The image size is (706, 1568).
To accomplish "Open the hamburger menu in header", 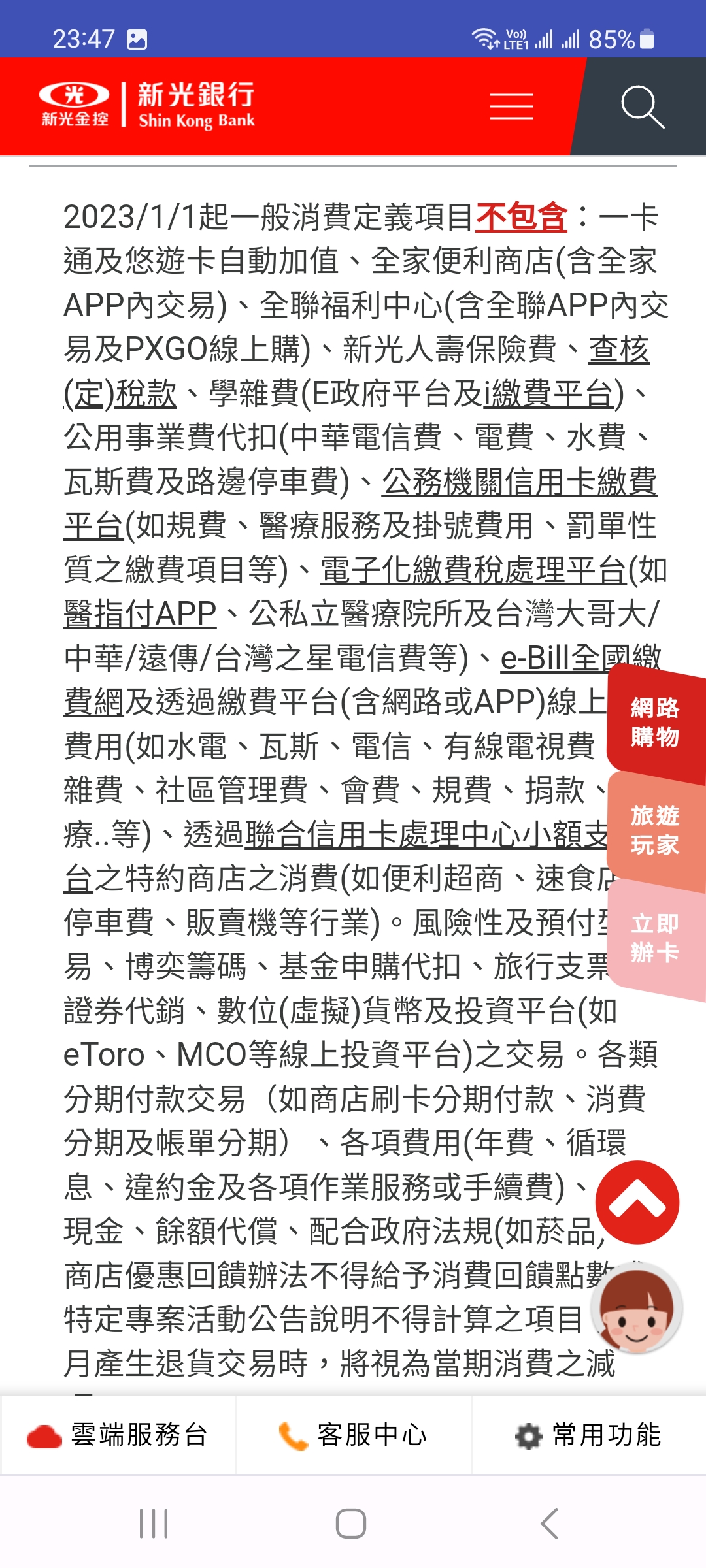I will pyautogui.click(x=511, y=106).
